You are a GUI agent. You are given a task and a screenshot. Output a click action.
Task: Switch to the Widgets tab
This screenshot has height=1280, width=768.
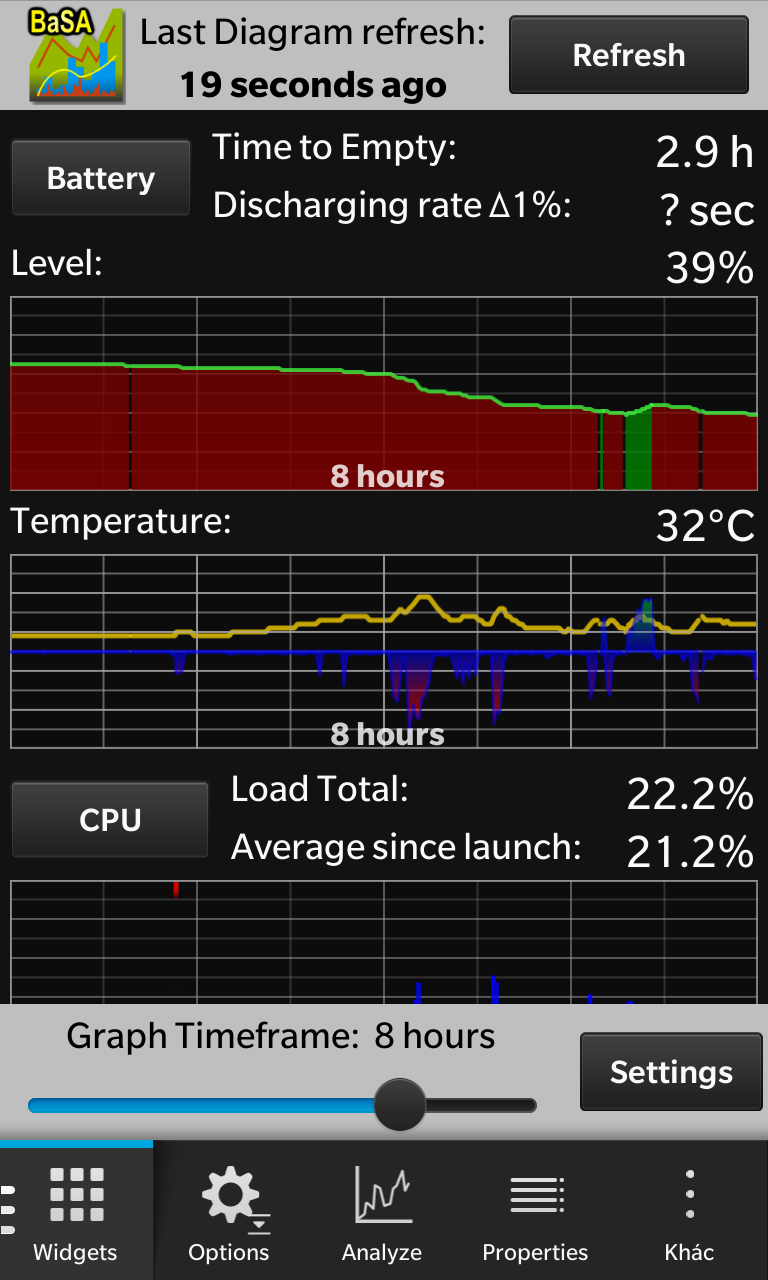click(x=76, y=1210)
